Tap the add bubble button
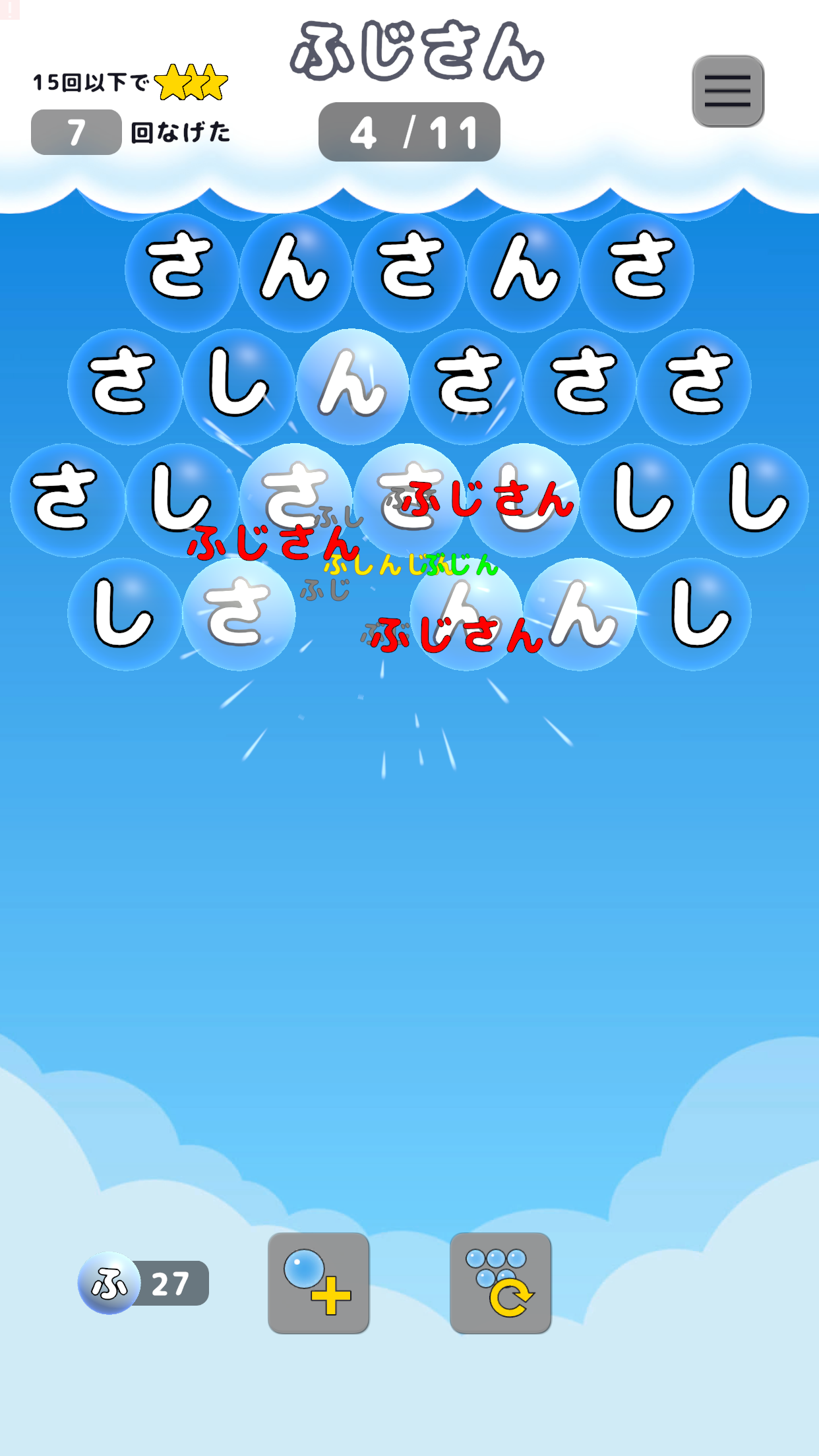The image size is (819, 1456). (318, 1283)
